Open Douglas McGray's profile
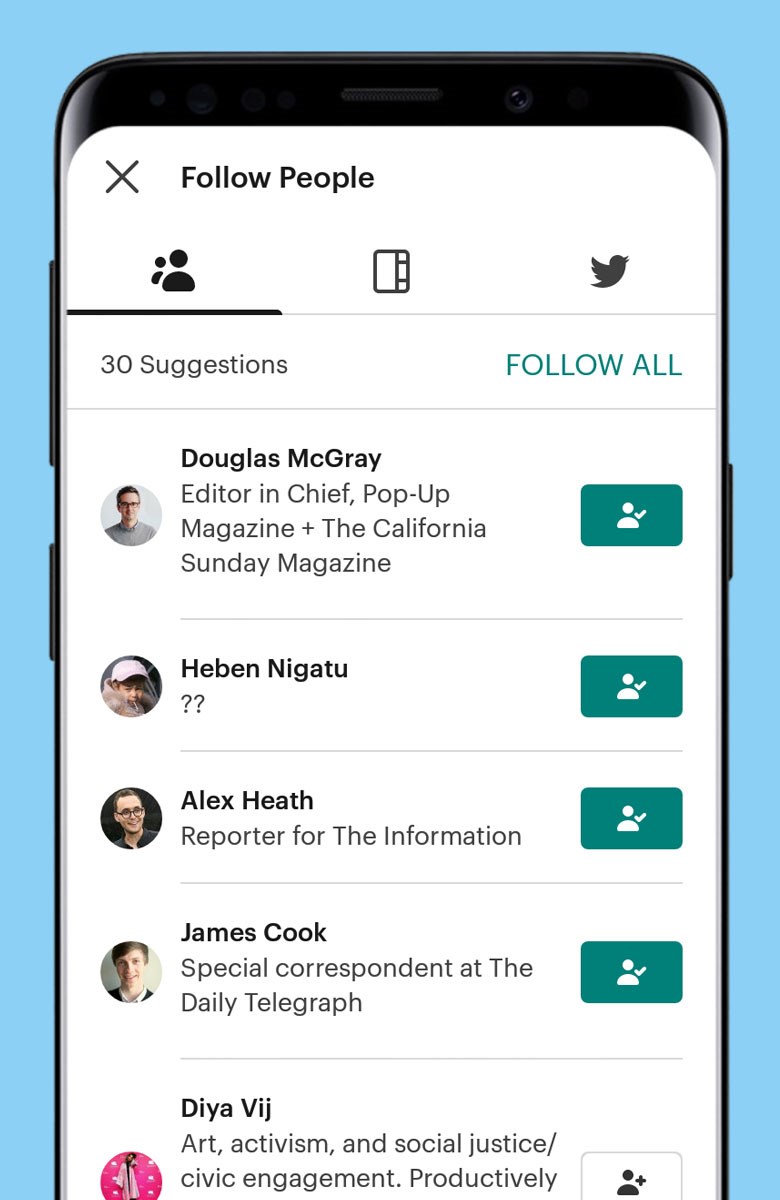 coord(281,459)
